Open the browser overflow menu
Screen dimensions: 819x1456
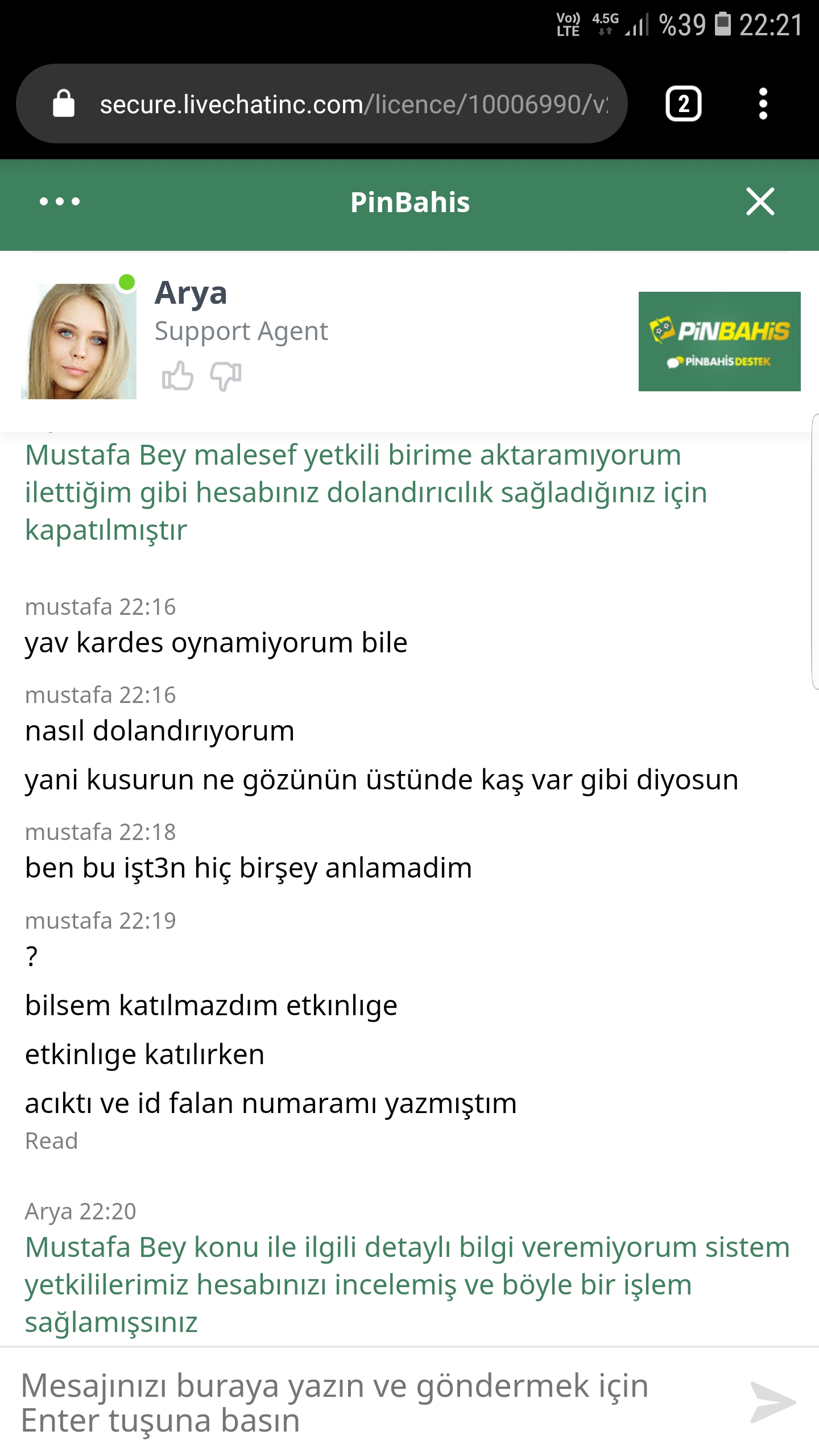(x=763, y=104)
